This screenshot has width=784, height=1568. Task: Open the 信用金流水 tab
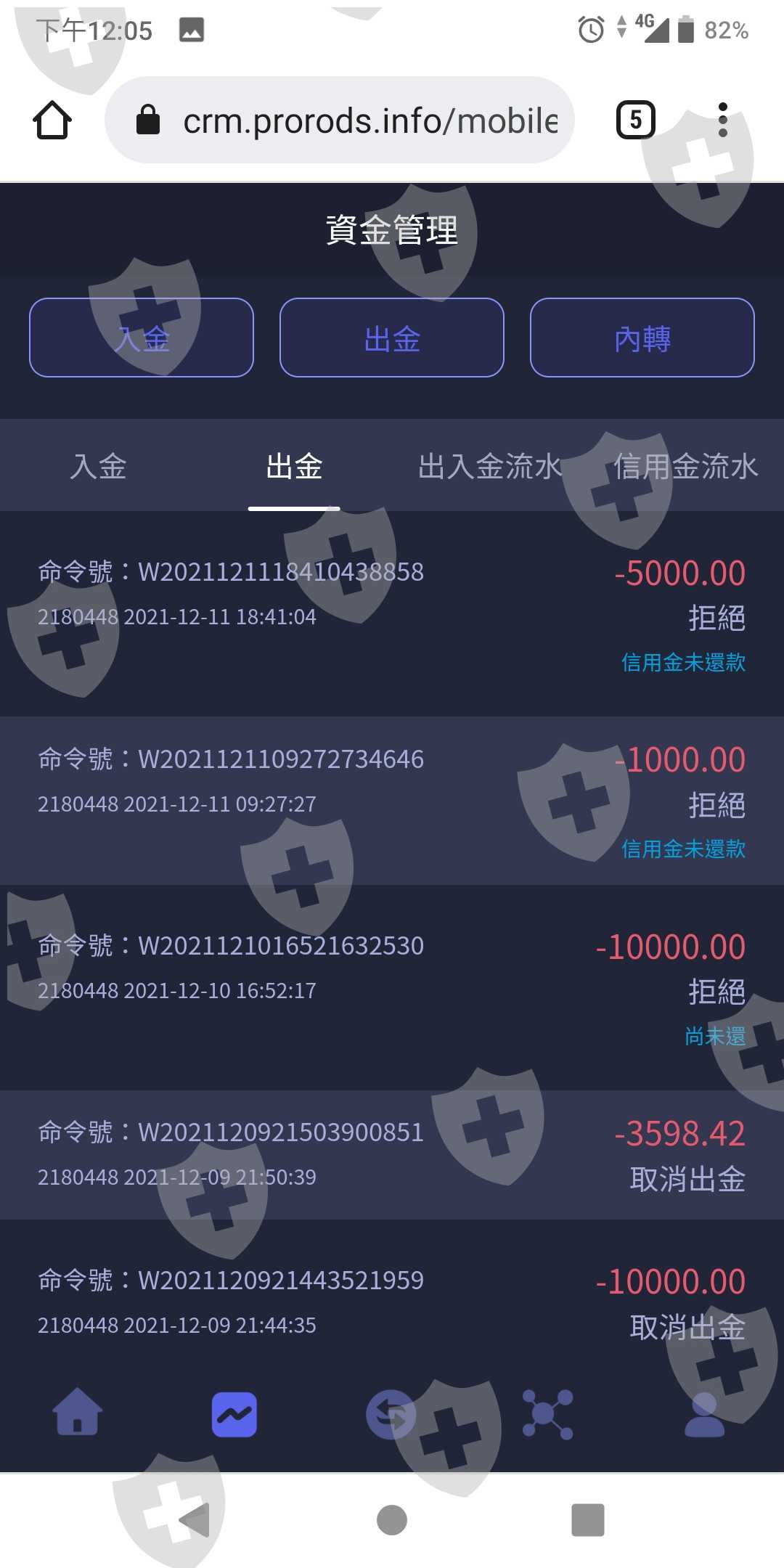[686, 466]
